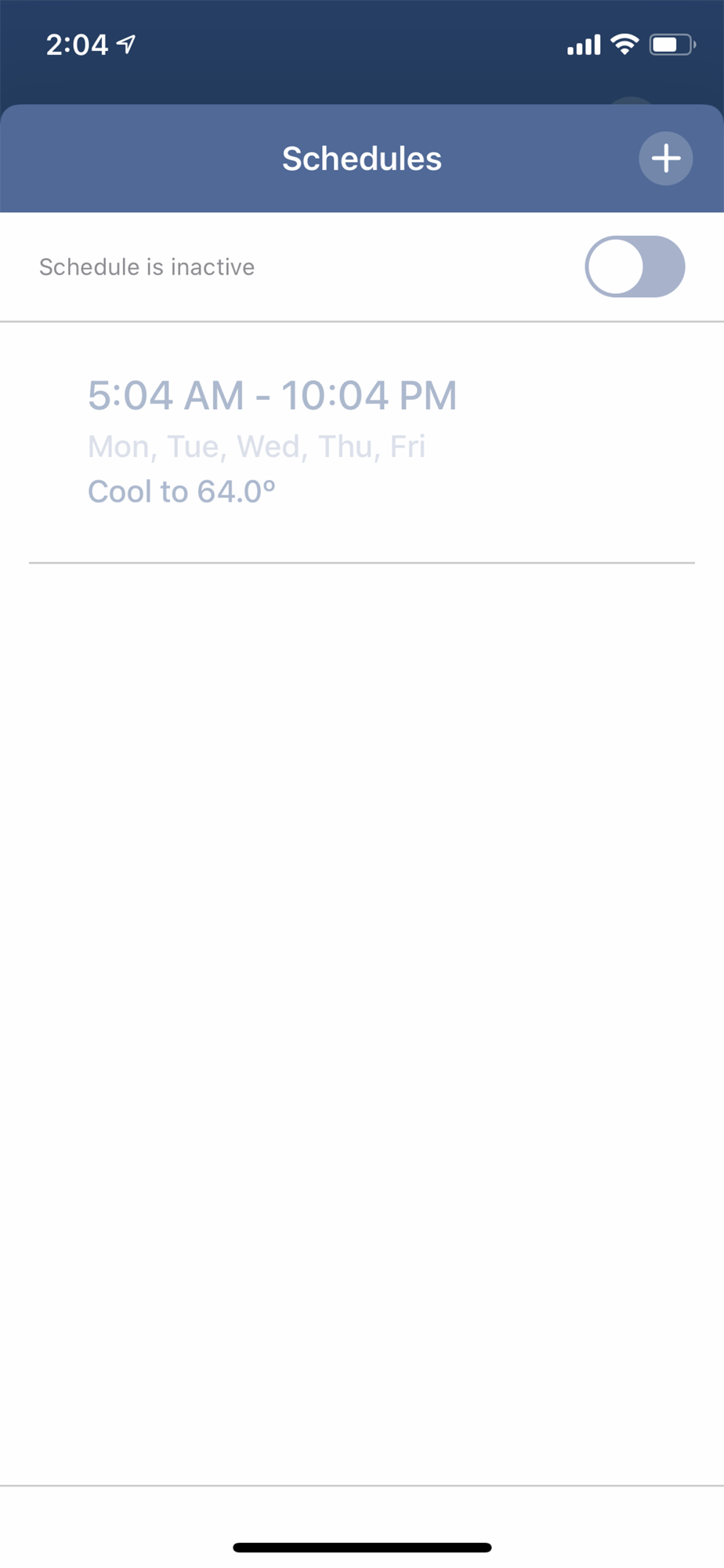Open the 5:04 AM - 10:04 PM schedule
The image size is (724, 1568).
[x=362, y=442]
